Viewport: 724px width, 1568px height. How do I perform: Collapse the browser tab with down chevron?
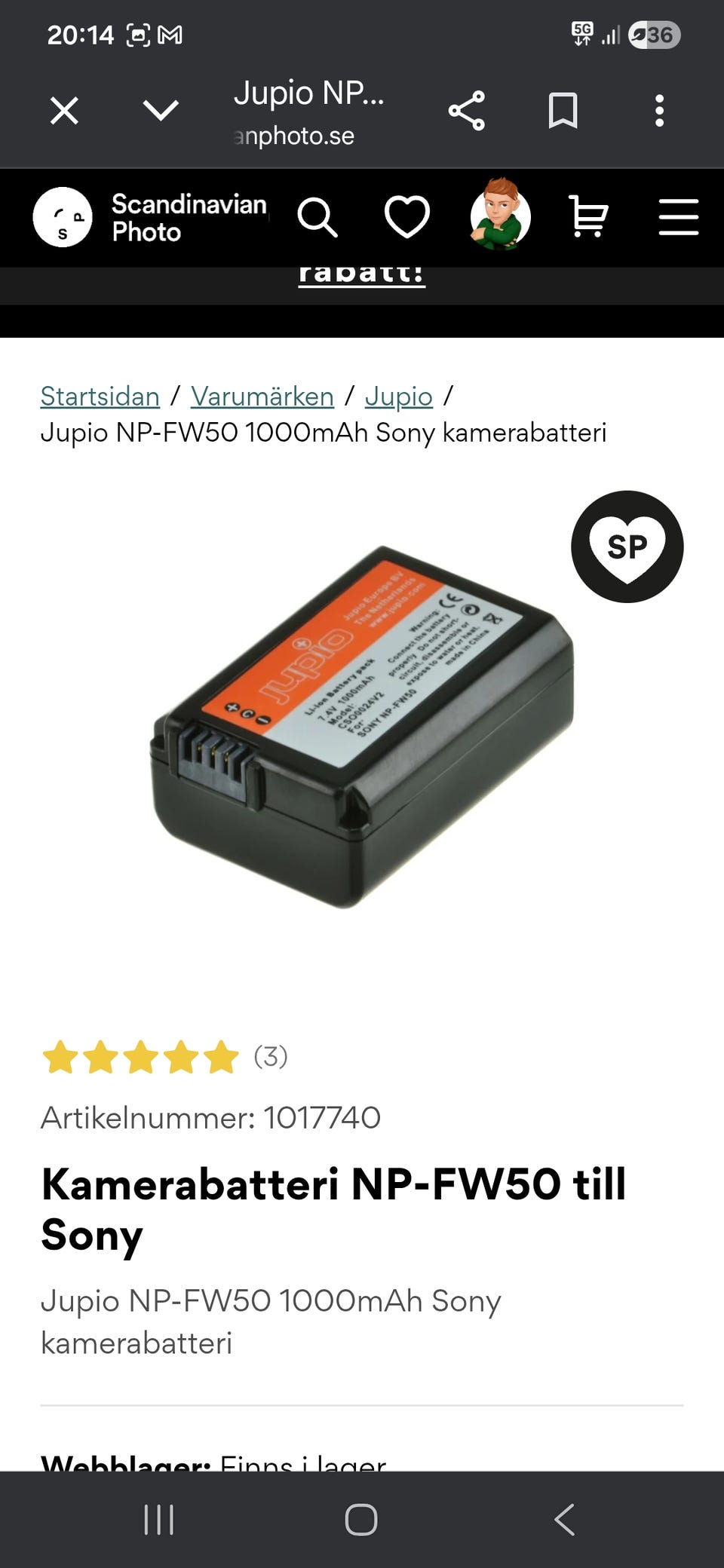pyautogui.click(x=158, y=111)
